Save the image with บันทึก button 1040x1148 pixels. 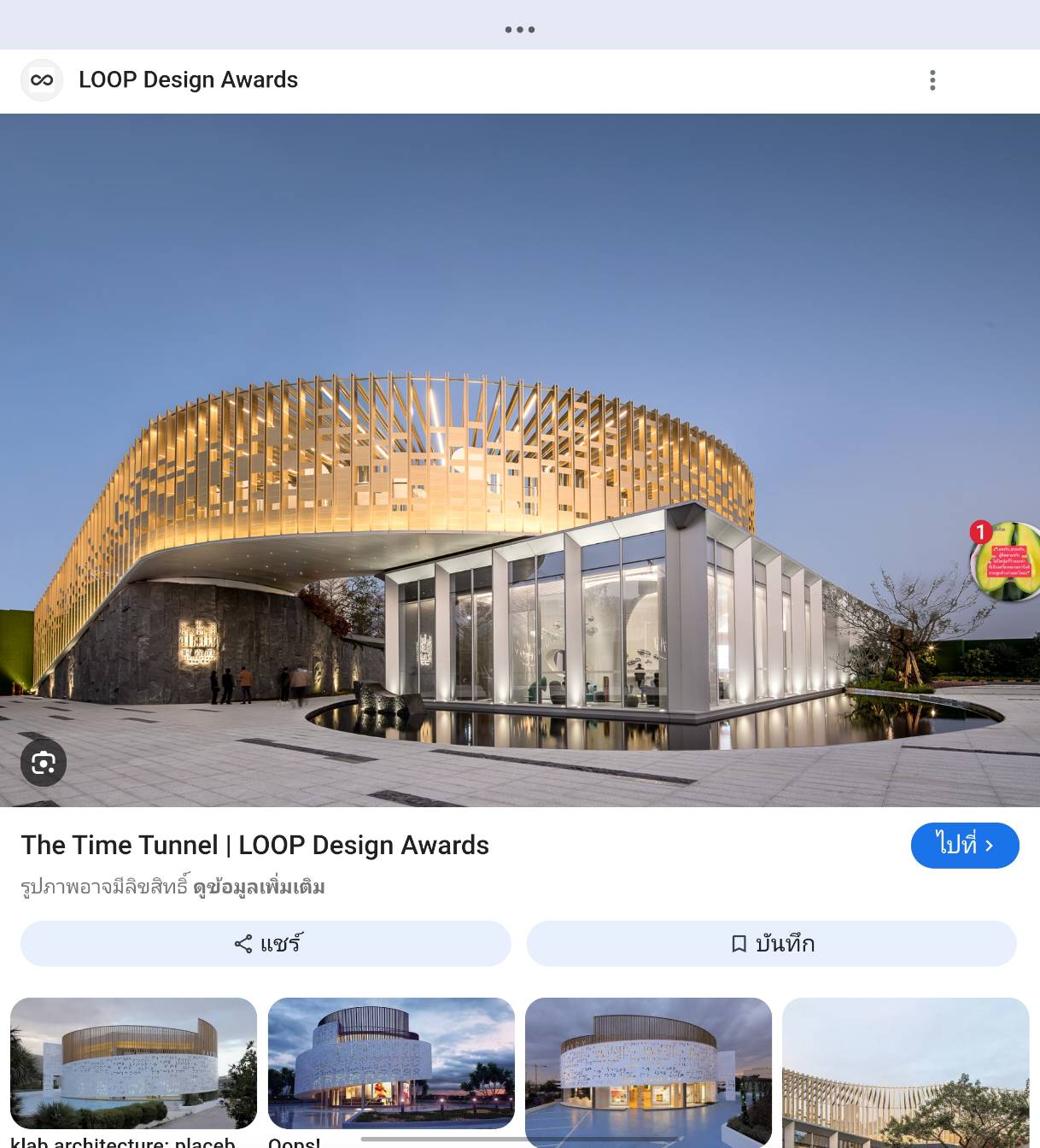pyautogui.click(x=771, y=943)
